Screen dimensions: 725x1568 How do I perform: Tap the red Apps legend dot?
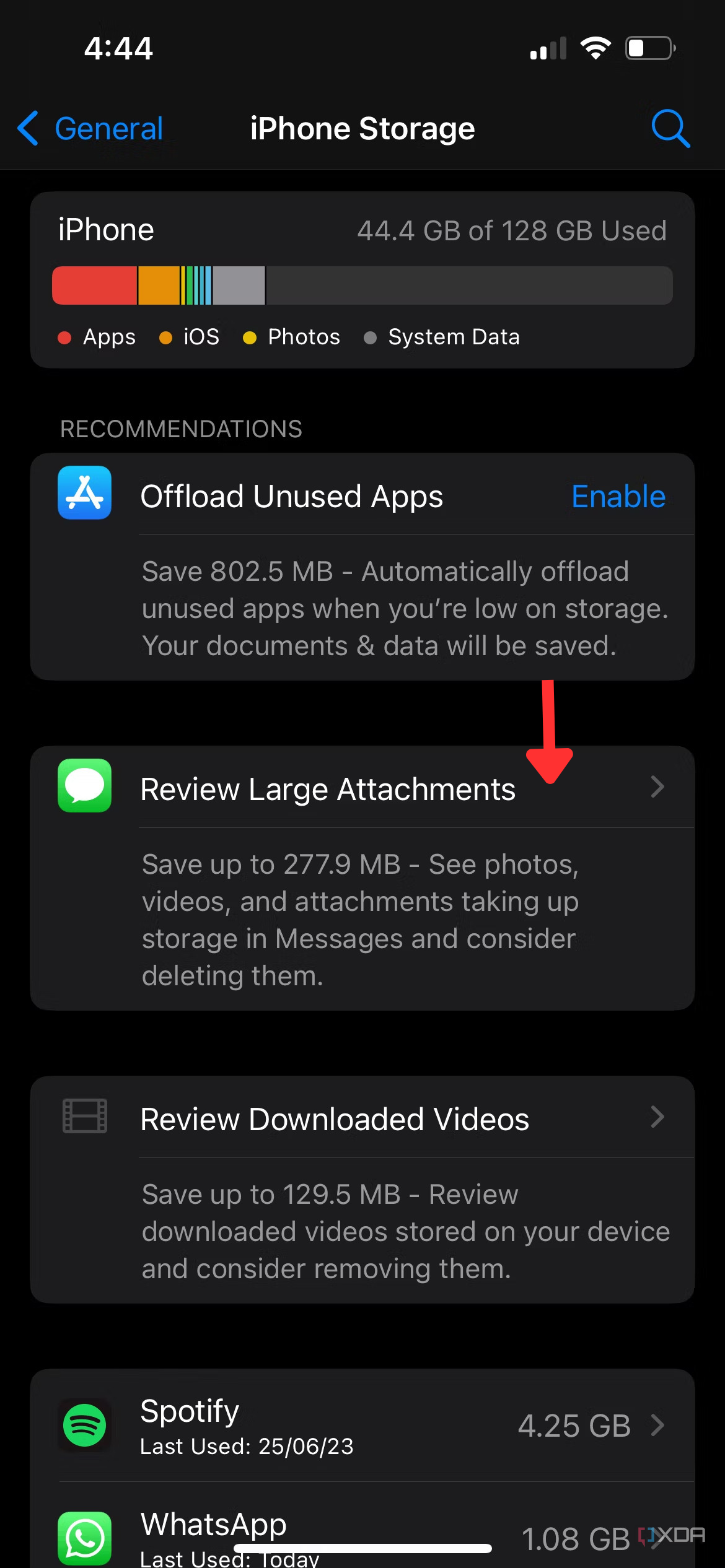[x=65, y=337]
